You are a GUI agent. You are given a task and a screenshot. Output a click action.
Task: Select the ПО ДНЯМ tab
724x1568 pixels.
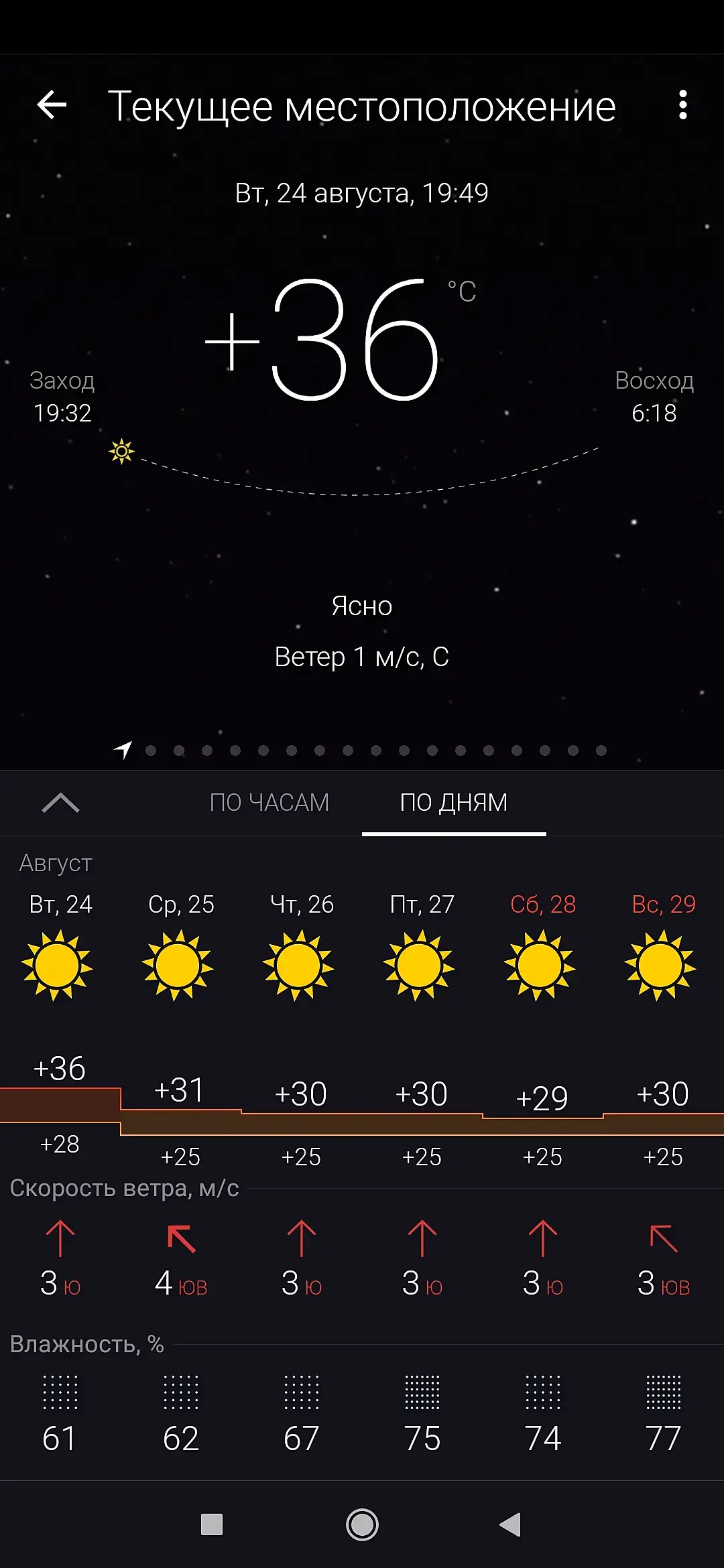454,802
